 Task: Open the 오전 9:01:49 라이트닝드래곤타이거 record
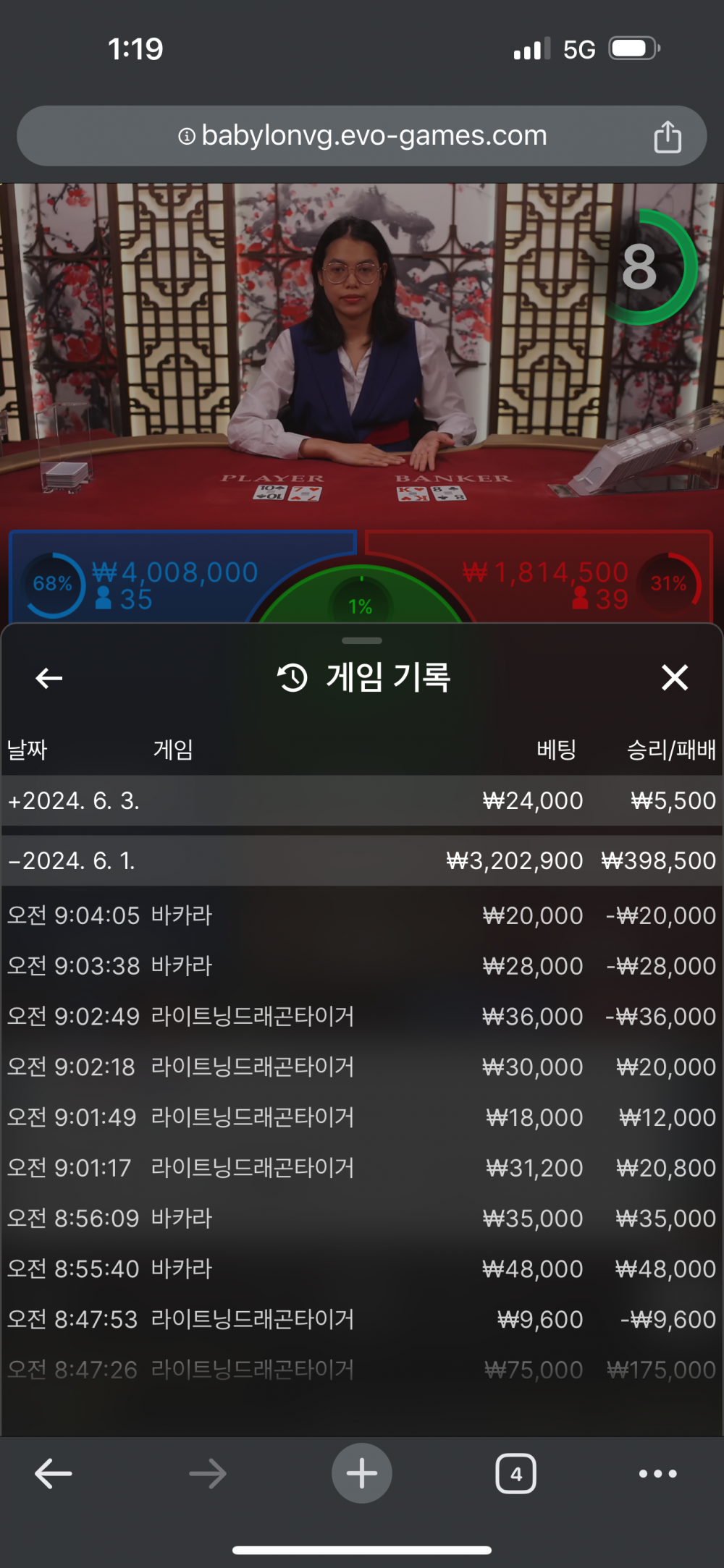click(x=362, y=1117)
